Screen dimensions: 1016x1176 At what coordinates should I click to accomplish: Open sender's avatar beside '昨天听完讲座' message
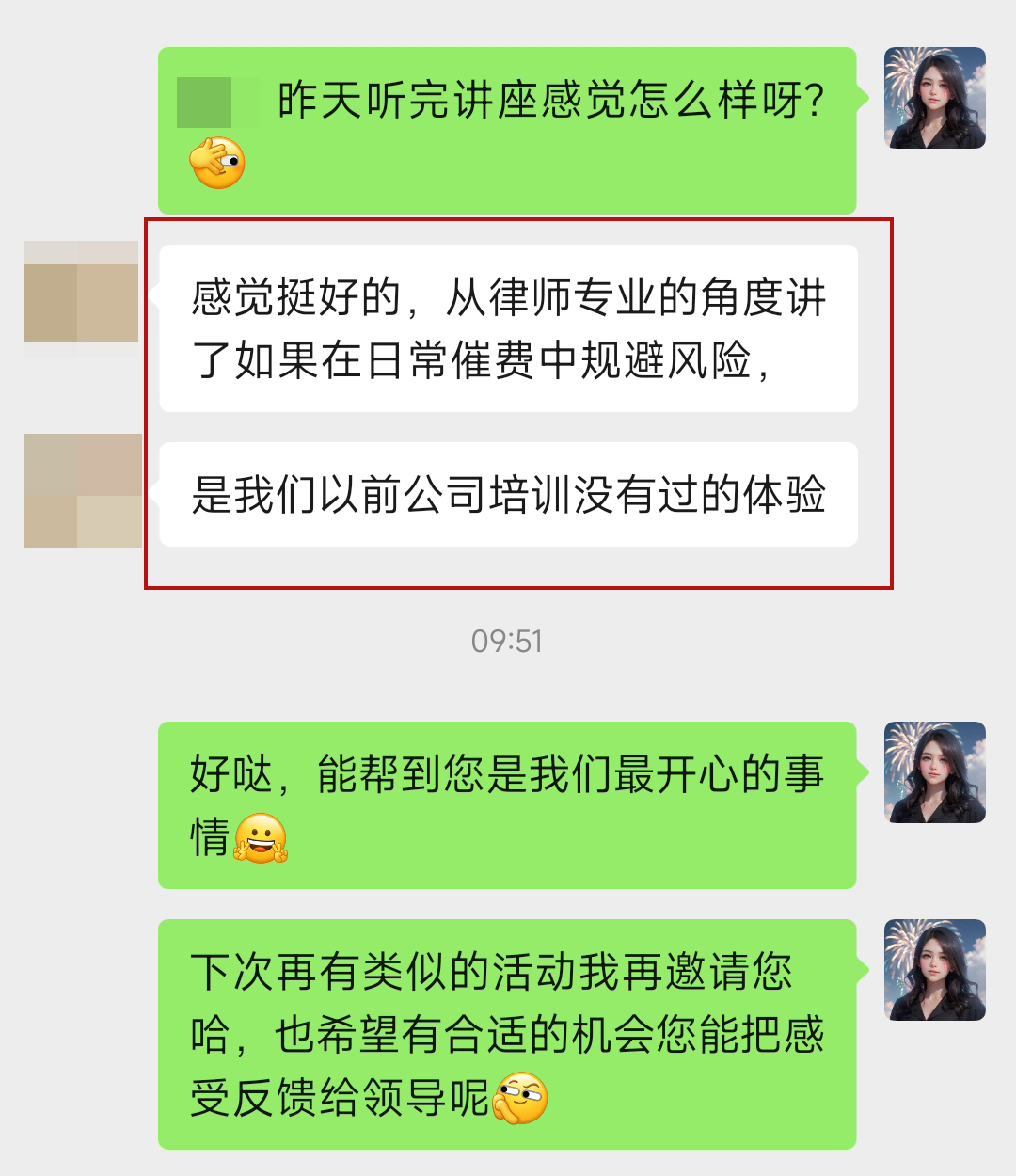click(934, 98)
